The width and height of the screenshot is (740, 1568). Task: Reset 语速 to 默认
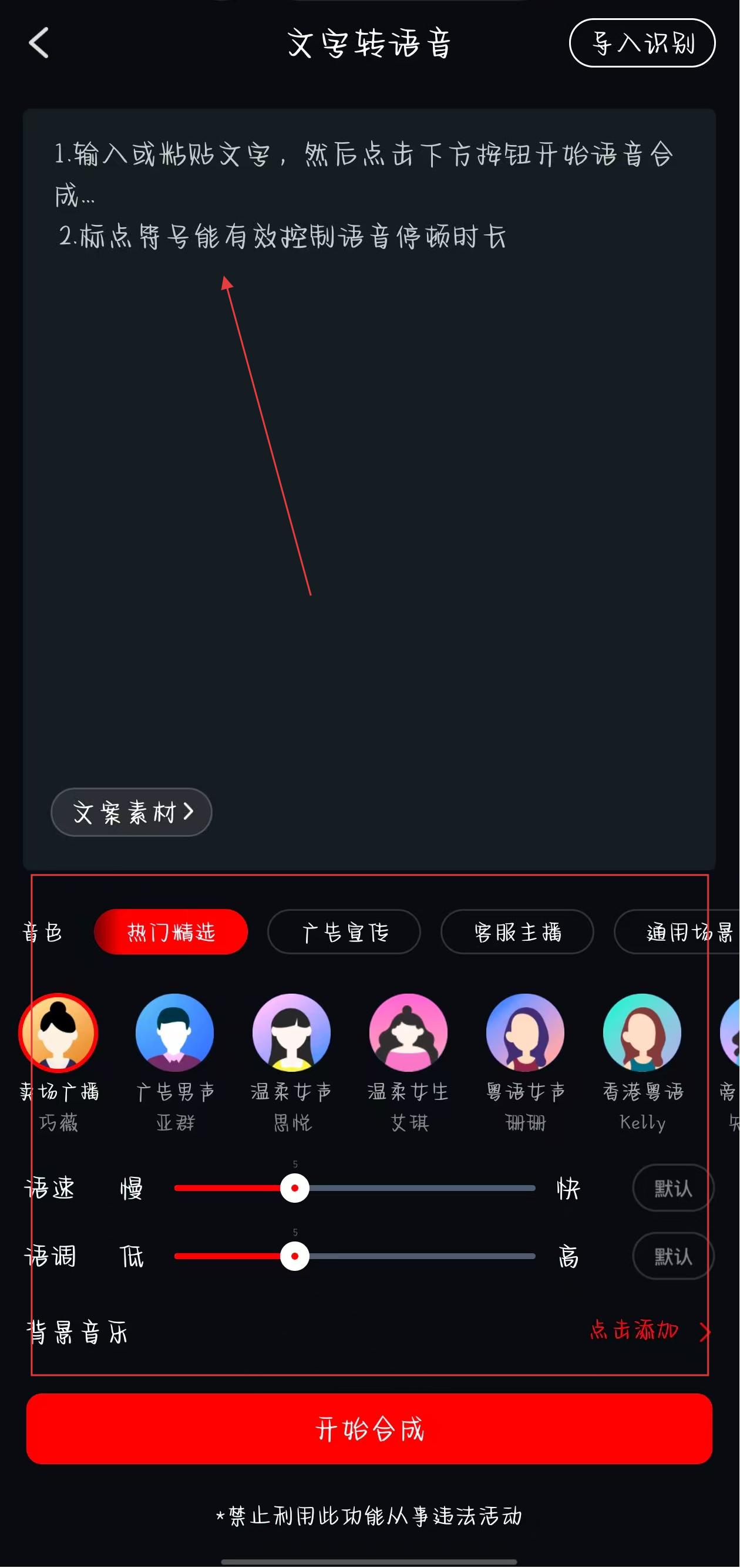pos(672,1188)
